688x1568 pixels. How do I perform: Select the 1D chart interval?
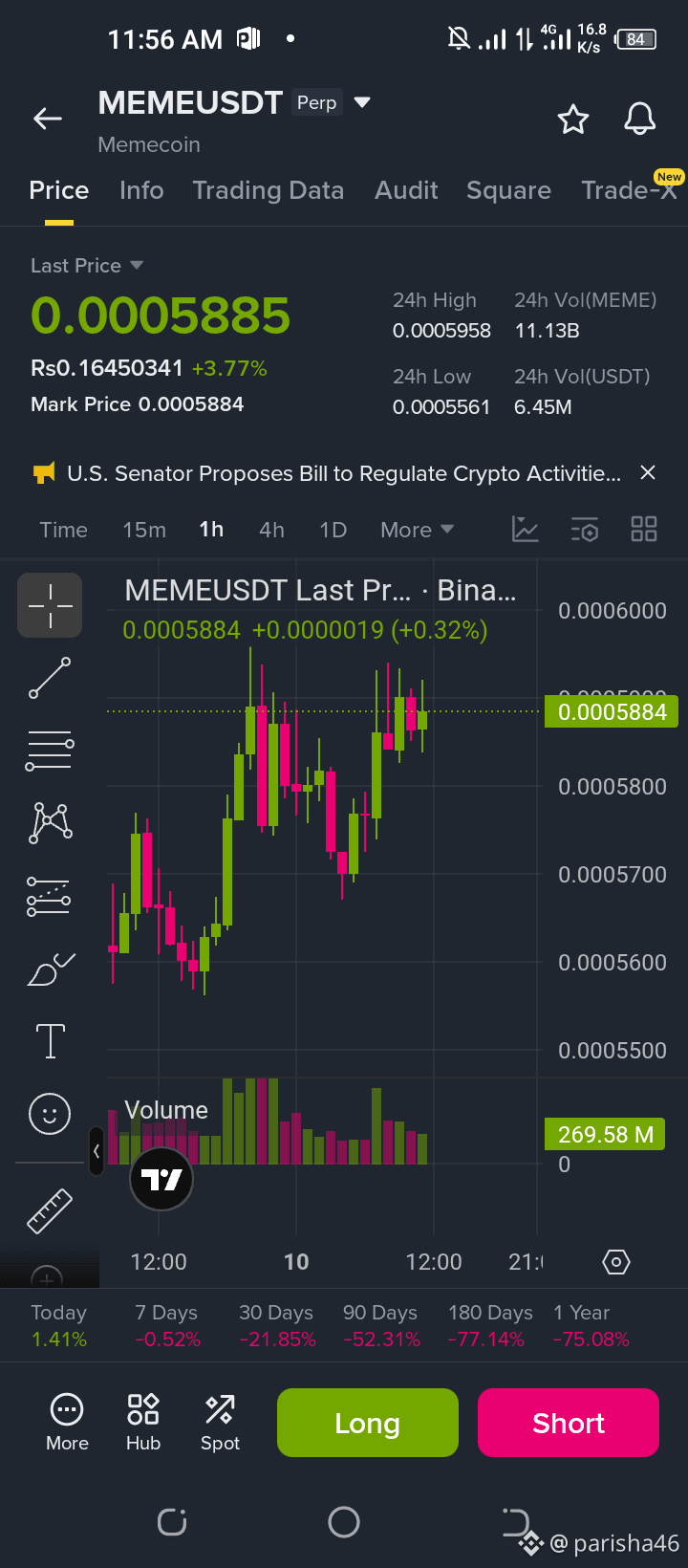pos(333,530)
